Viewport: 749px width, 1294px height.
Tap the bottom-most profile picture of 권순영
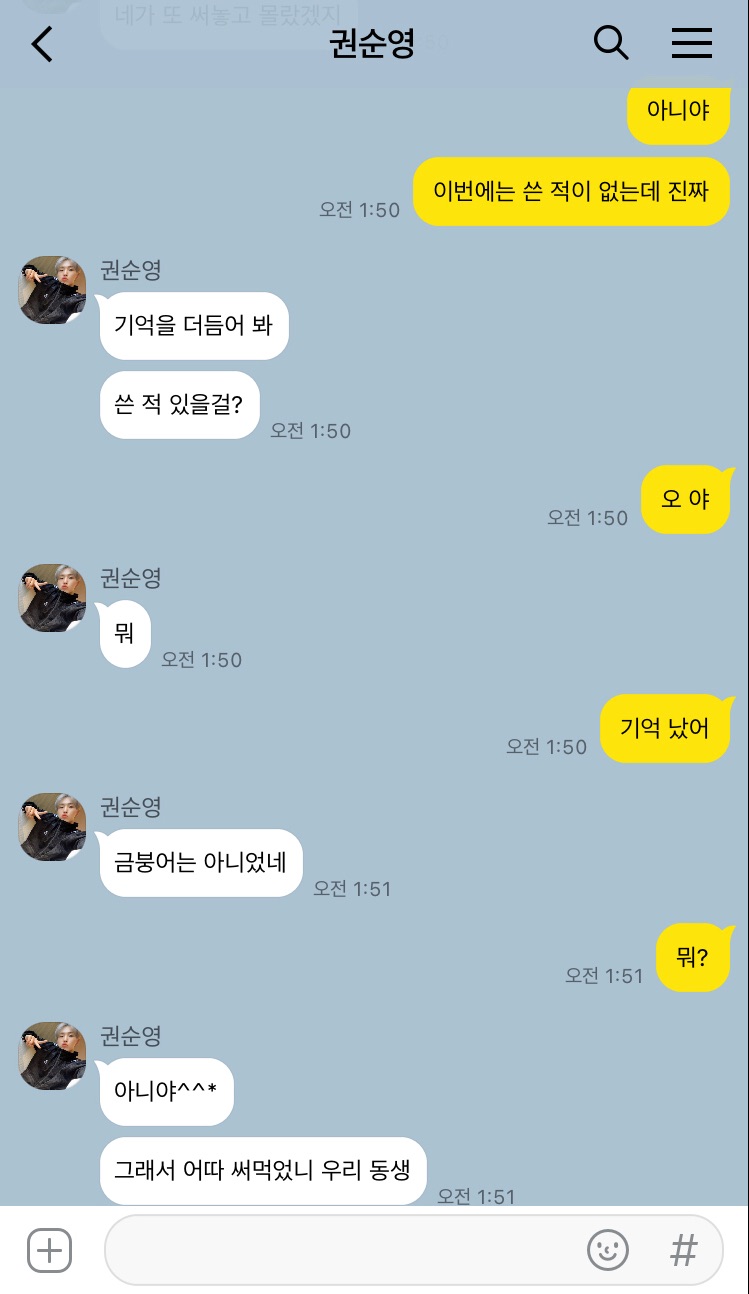pyautogui.click(x=51, y=1057)
